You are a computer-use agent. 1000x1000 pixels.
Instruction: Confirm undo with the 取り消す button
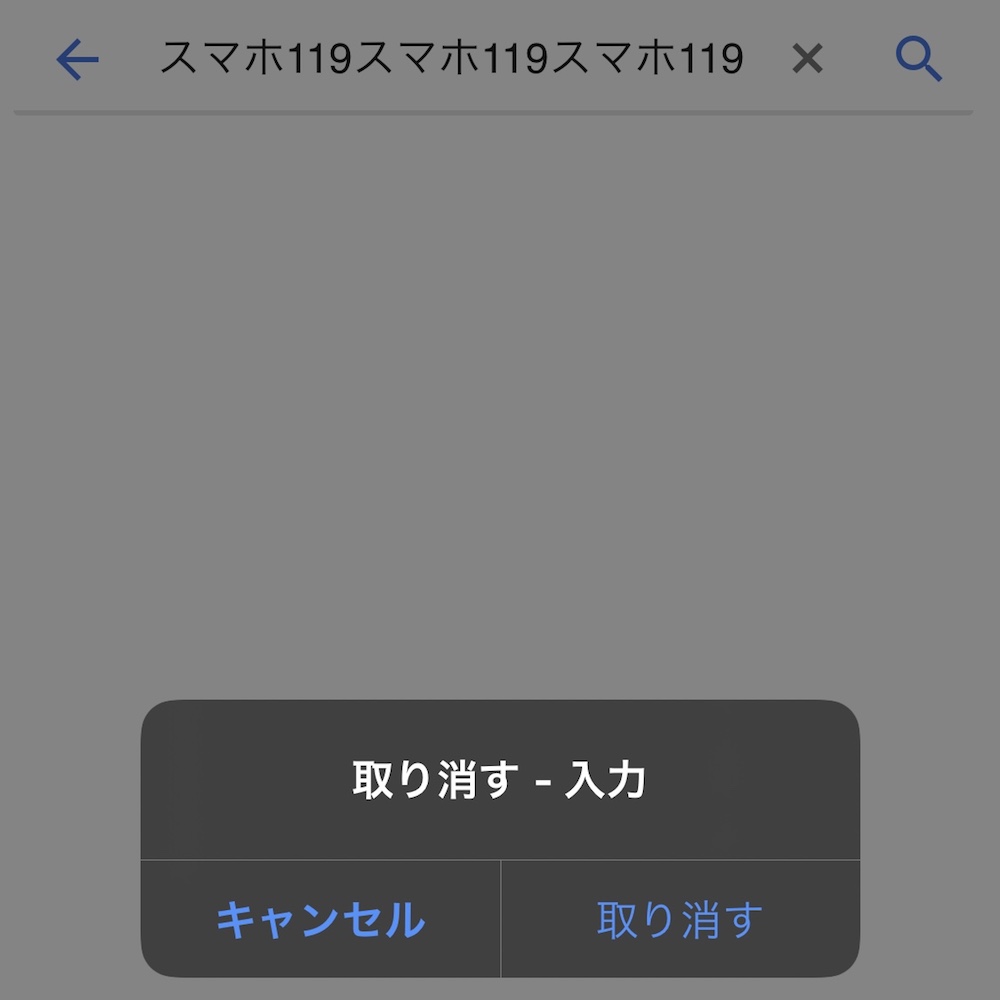(x=680, y=919)
